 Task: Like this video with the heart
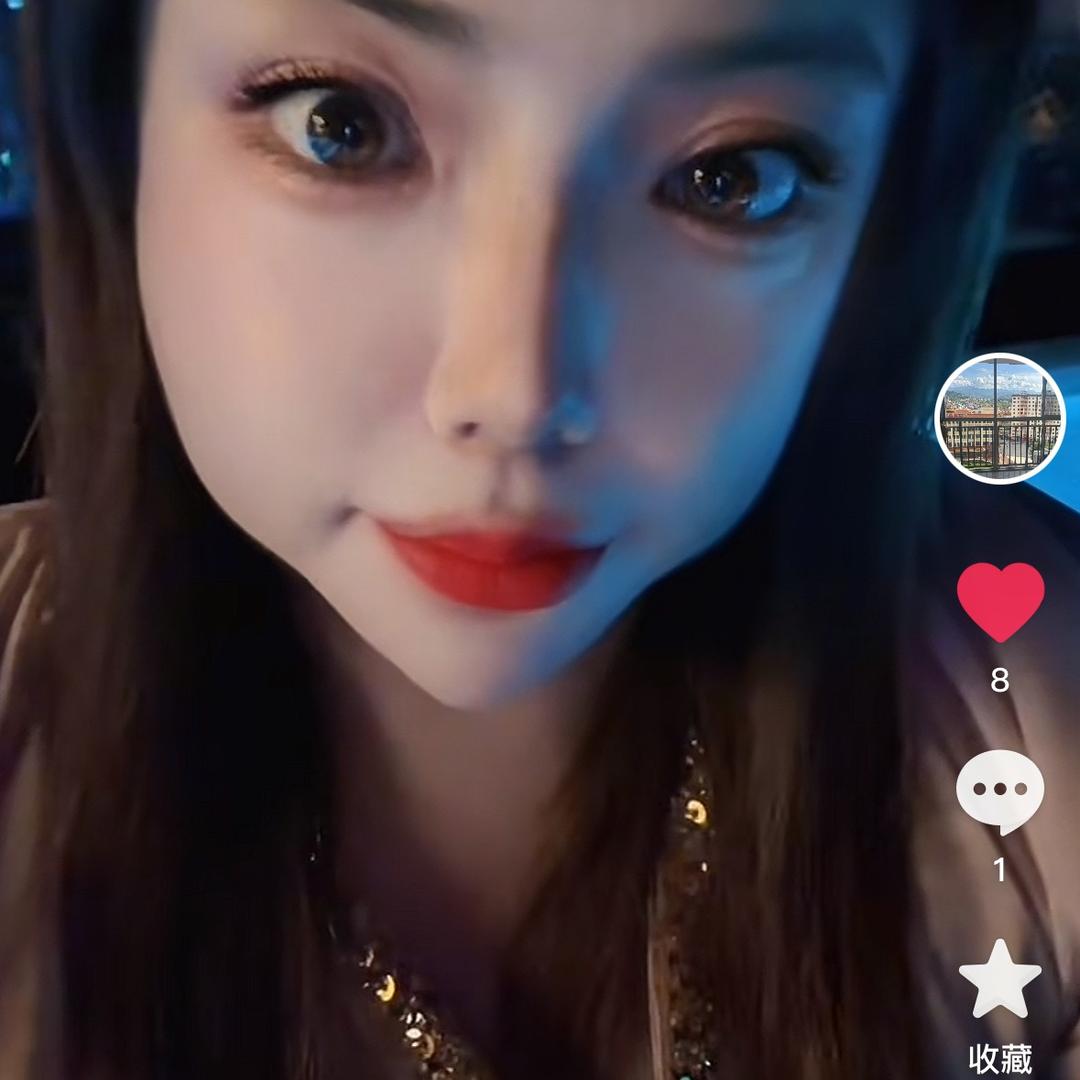(x=1000, y=600)
